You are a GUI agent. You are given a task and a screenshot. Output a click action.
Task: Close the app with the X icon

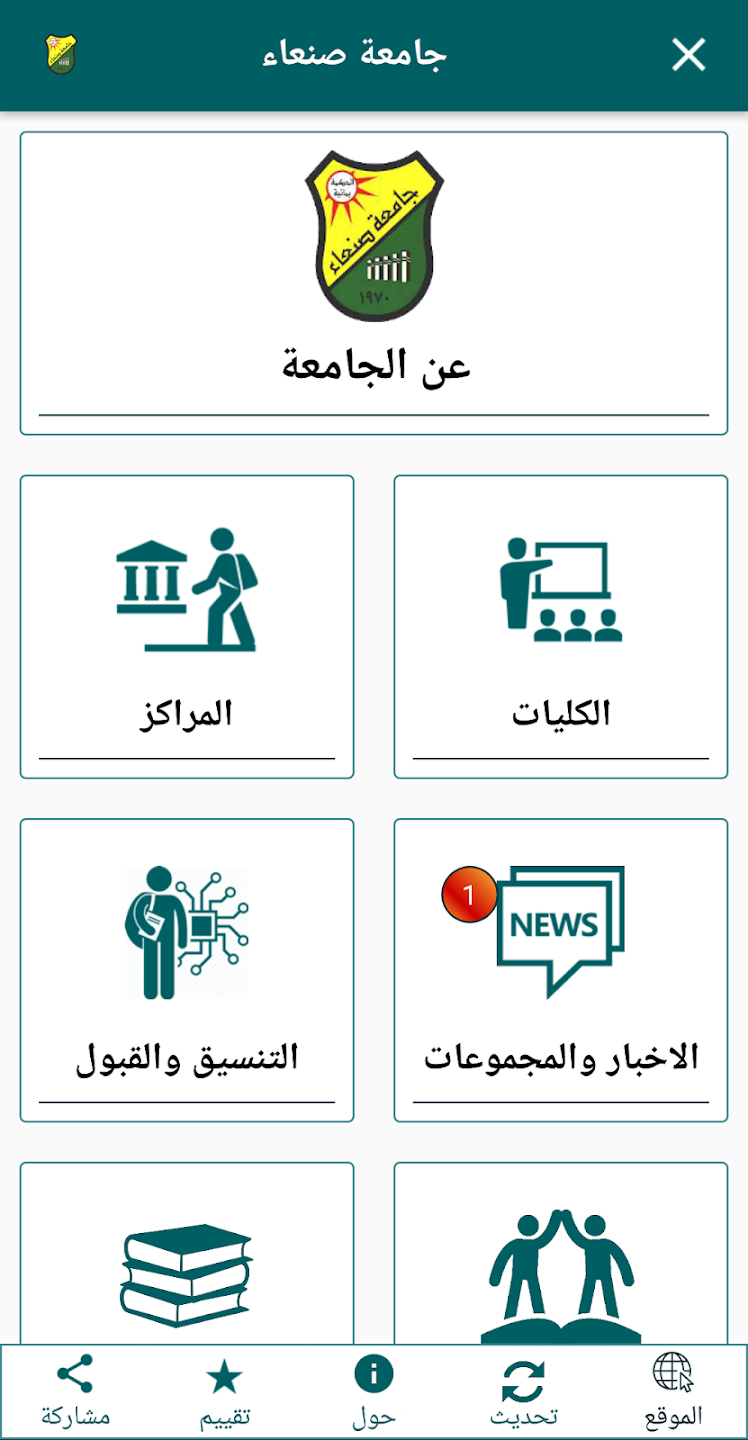point(689,55)
